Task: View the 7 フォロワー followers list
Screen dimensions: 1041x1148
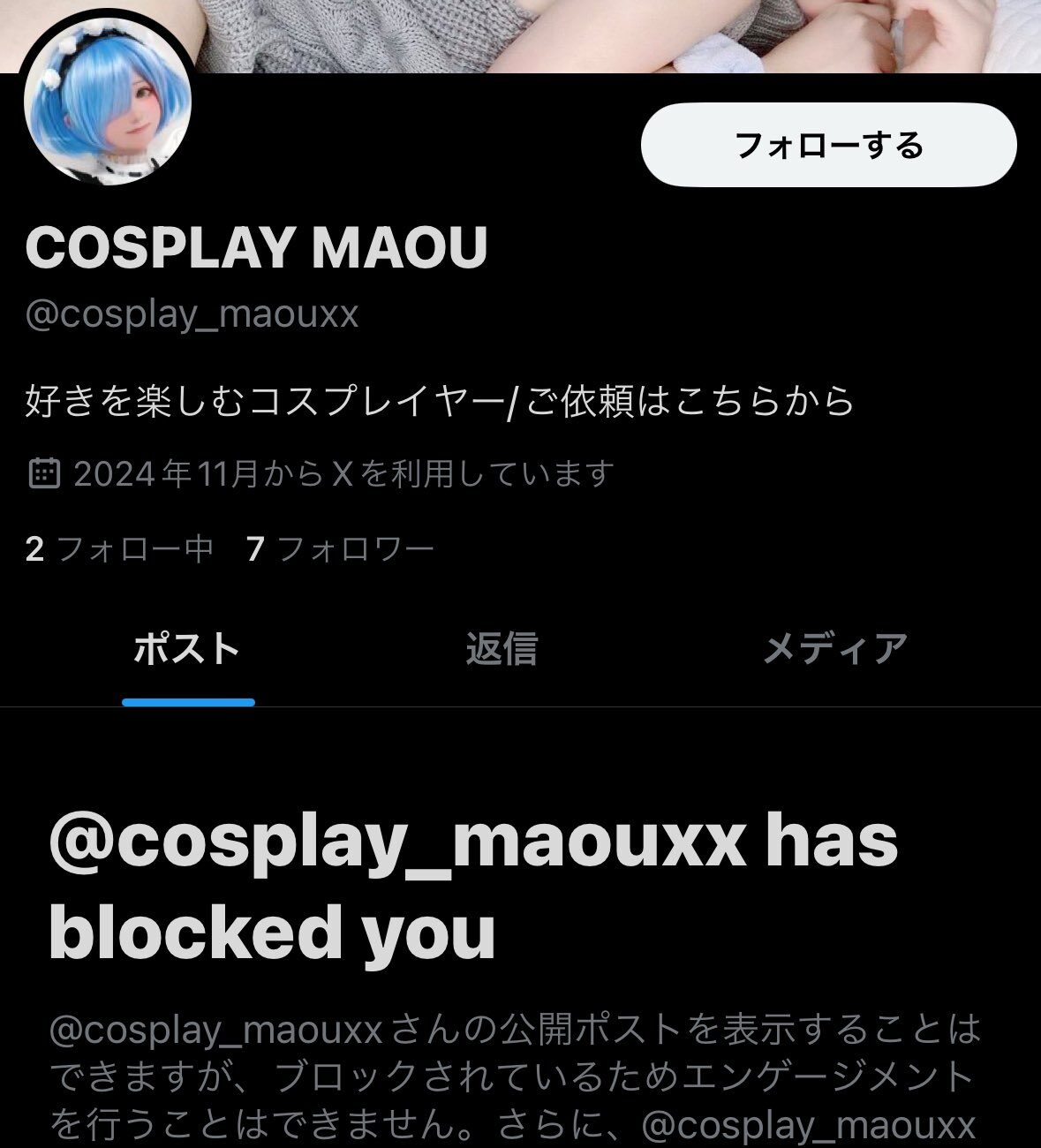Action: coord(341,548)
